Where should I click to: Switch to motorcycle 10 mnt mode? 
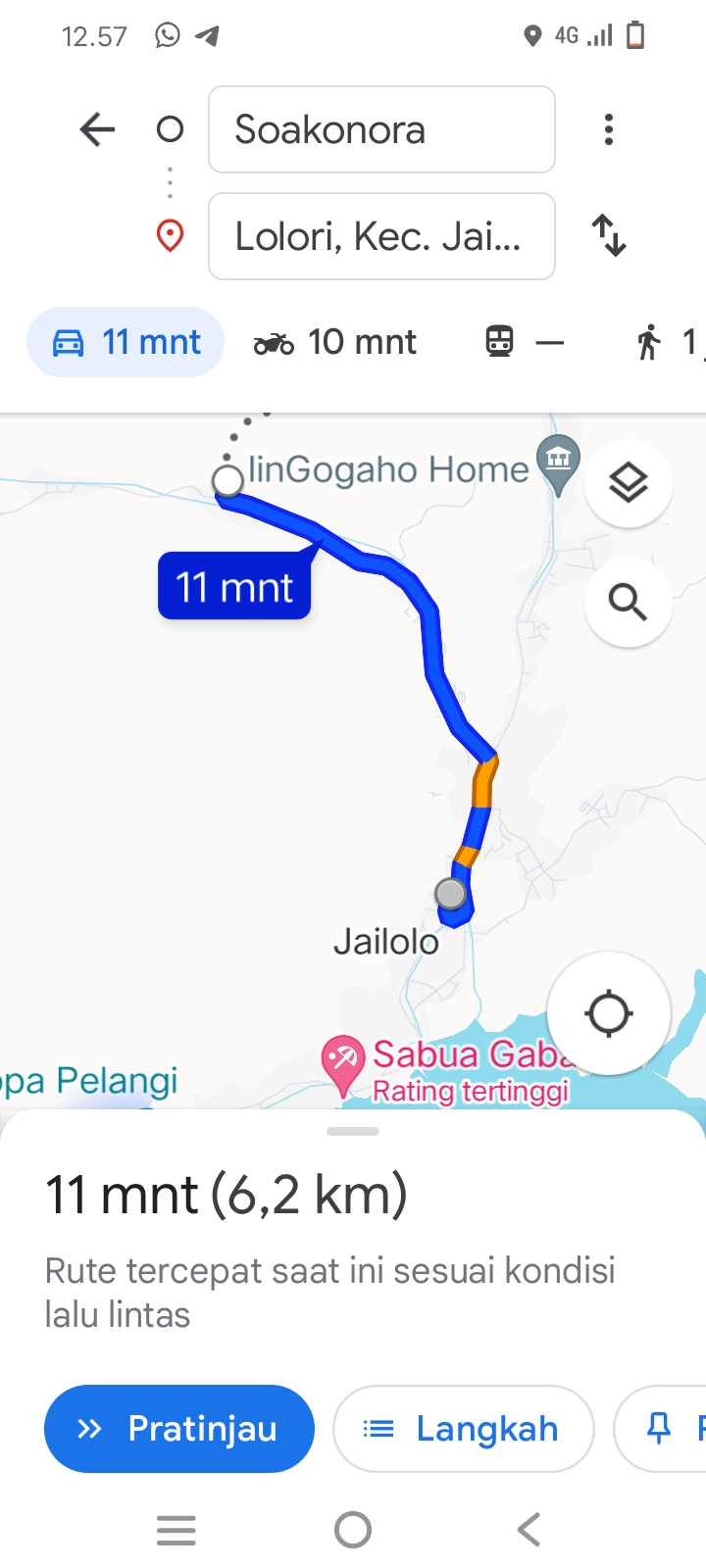pos(335,342)
